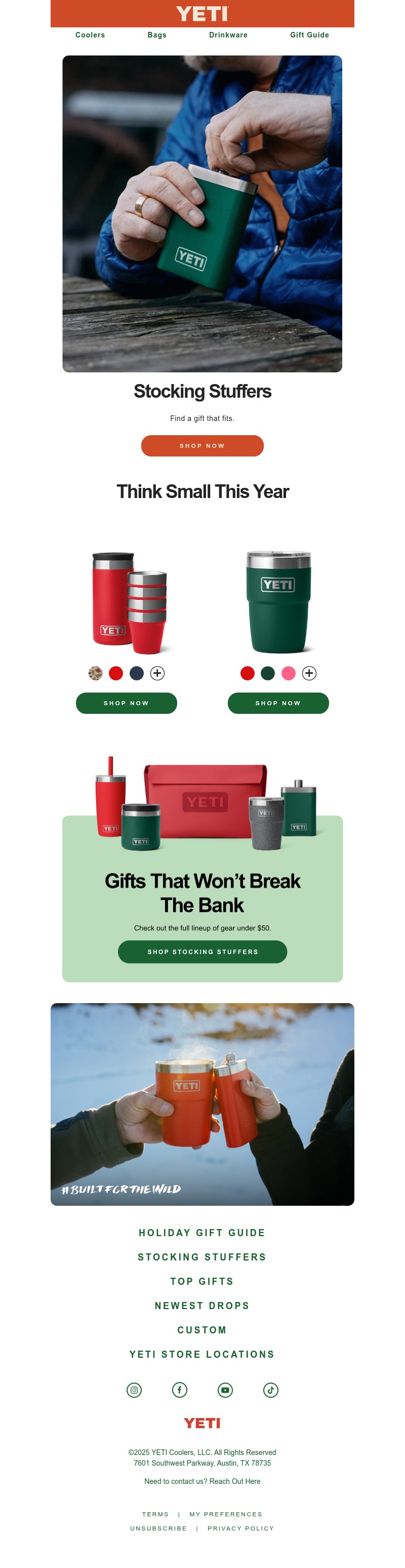Select the navy swatch for red cups
The width and height of the screenshot is (405, 1568).
pyautogui.click(x=137, y=673)
